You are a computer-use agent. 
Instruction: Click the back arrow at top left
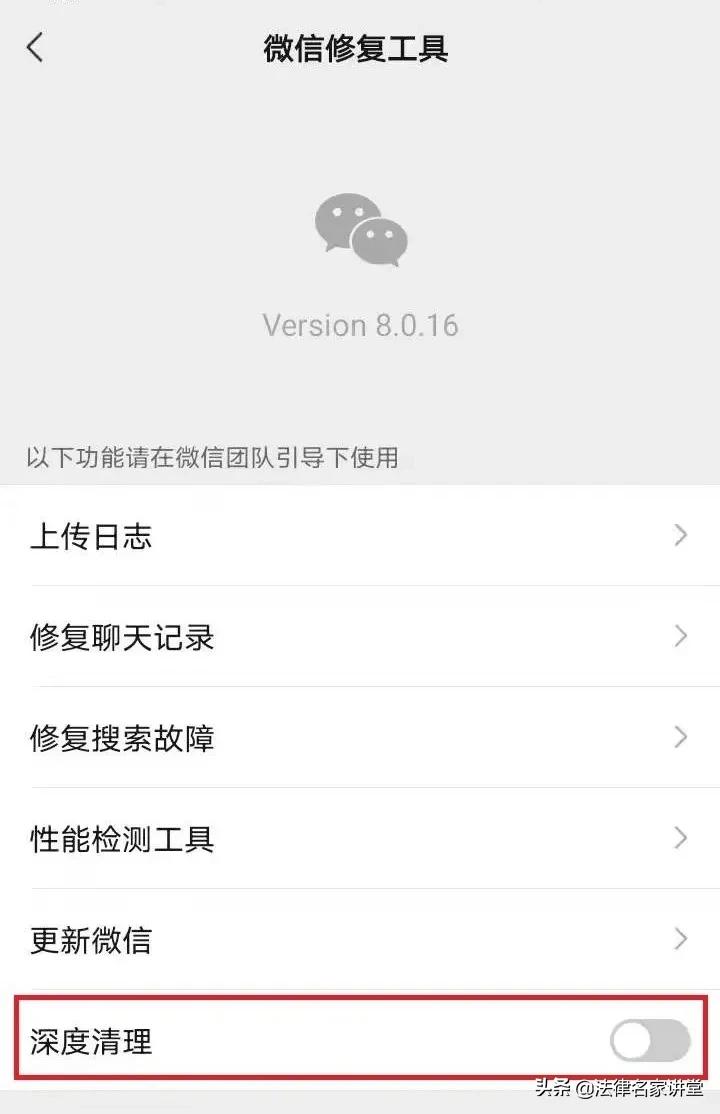(35, 46)
